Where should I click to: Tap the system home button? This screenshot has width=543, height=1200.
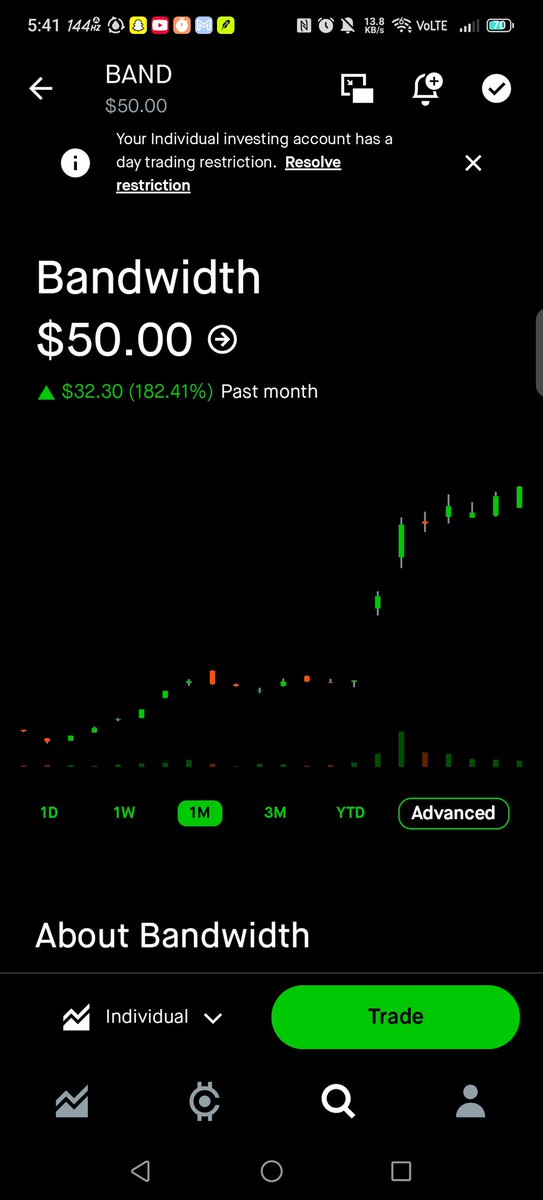tap(271, 1171)
